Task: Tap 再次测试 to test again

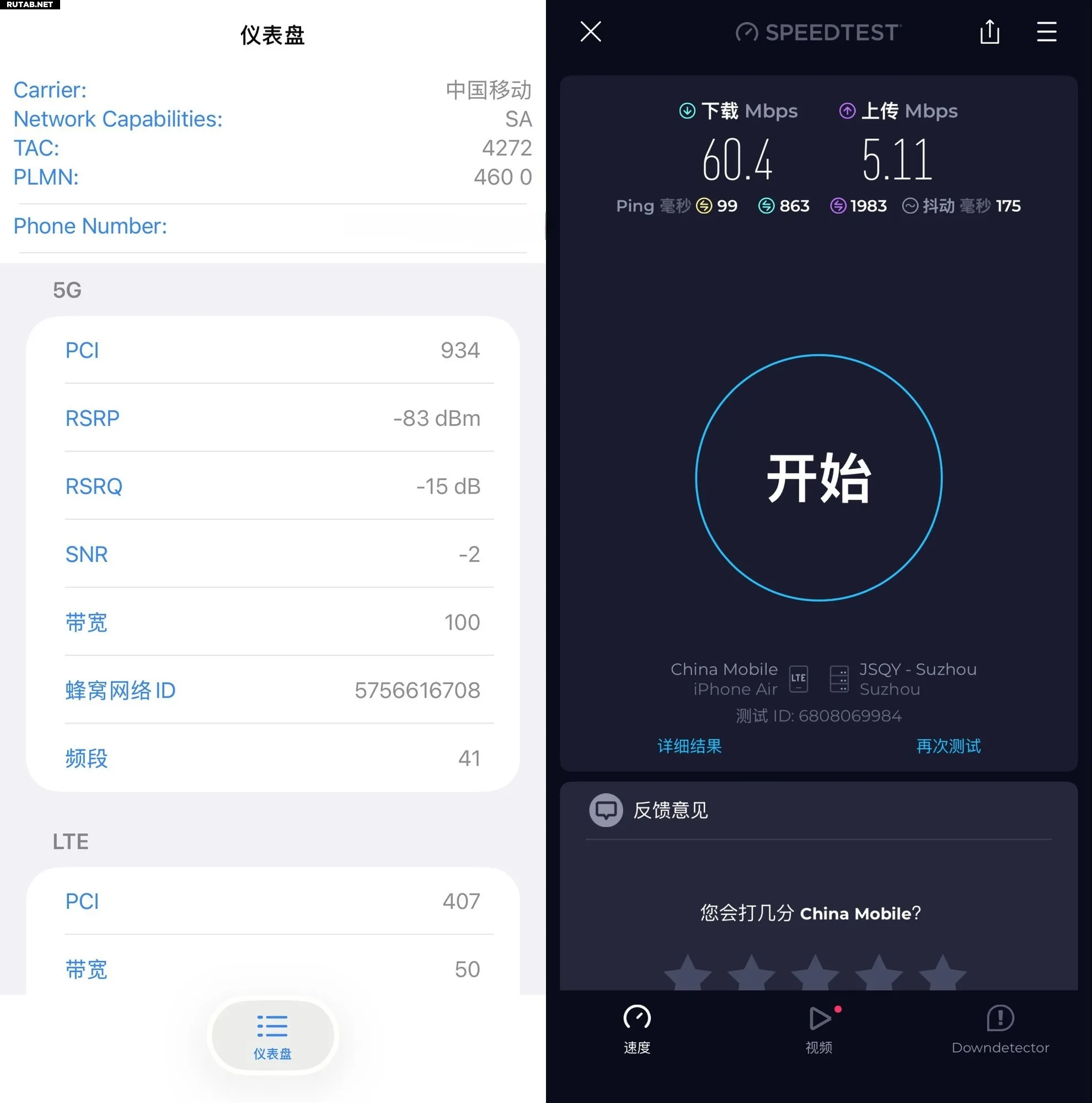Action: coord(948,746)
